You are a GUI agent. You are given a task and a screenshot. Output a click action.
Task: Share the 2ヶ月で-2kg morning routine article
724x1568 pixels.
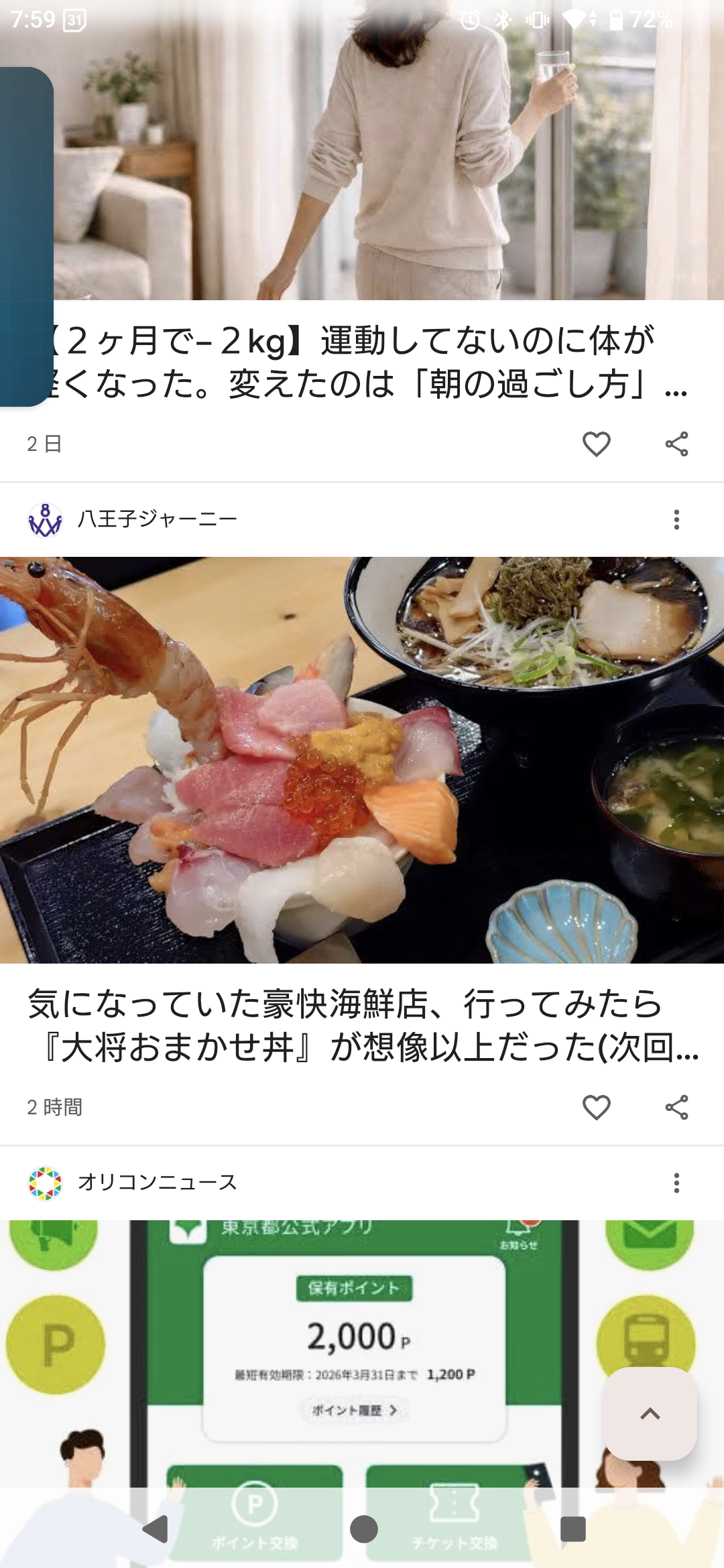tap(676, 444)
